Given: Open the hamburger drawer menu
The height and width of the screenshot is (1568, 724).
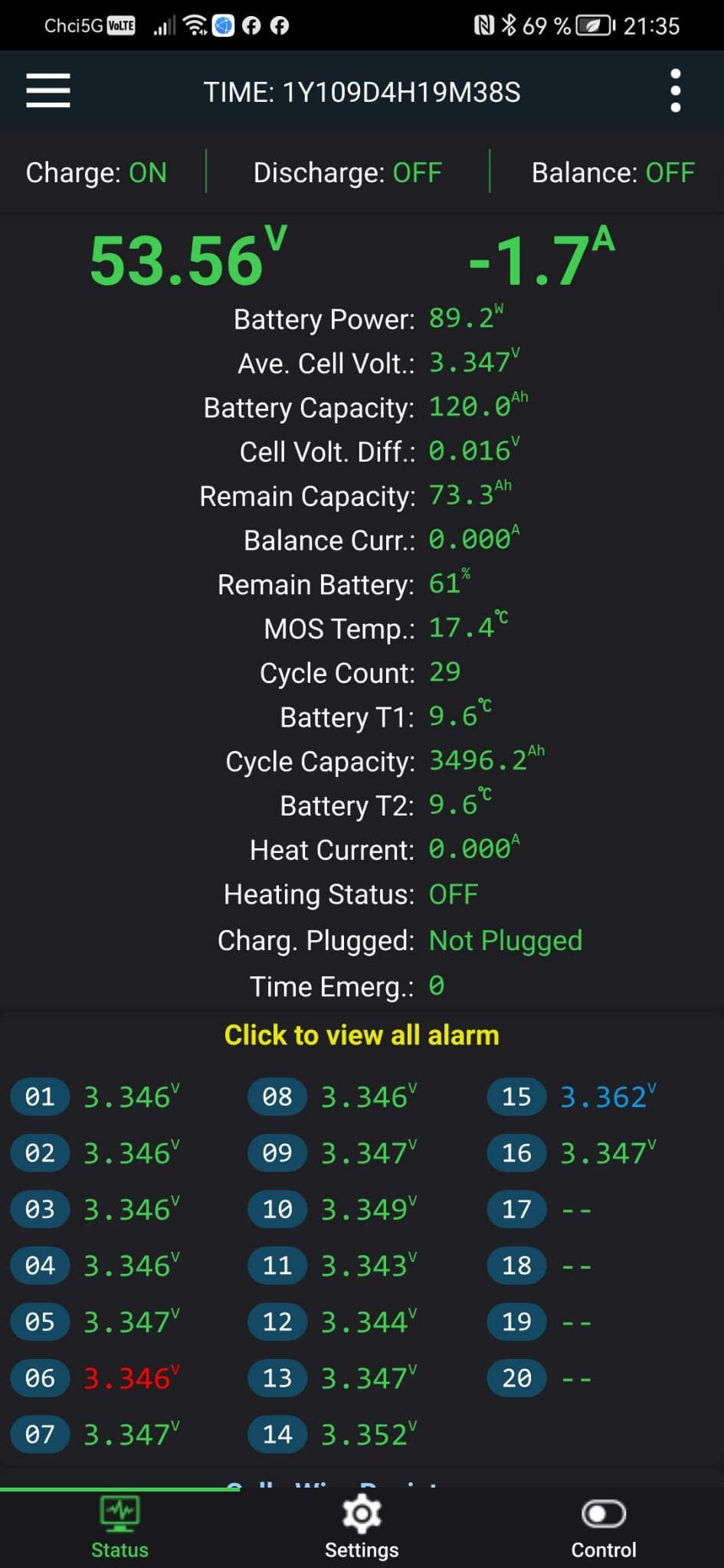Looking at the screenshot, I should [x=48, y=91].
